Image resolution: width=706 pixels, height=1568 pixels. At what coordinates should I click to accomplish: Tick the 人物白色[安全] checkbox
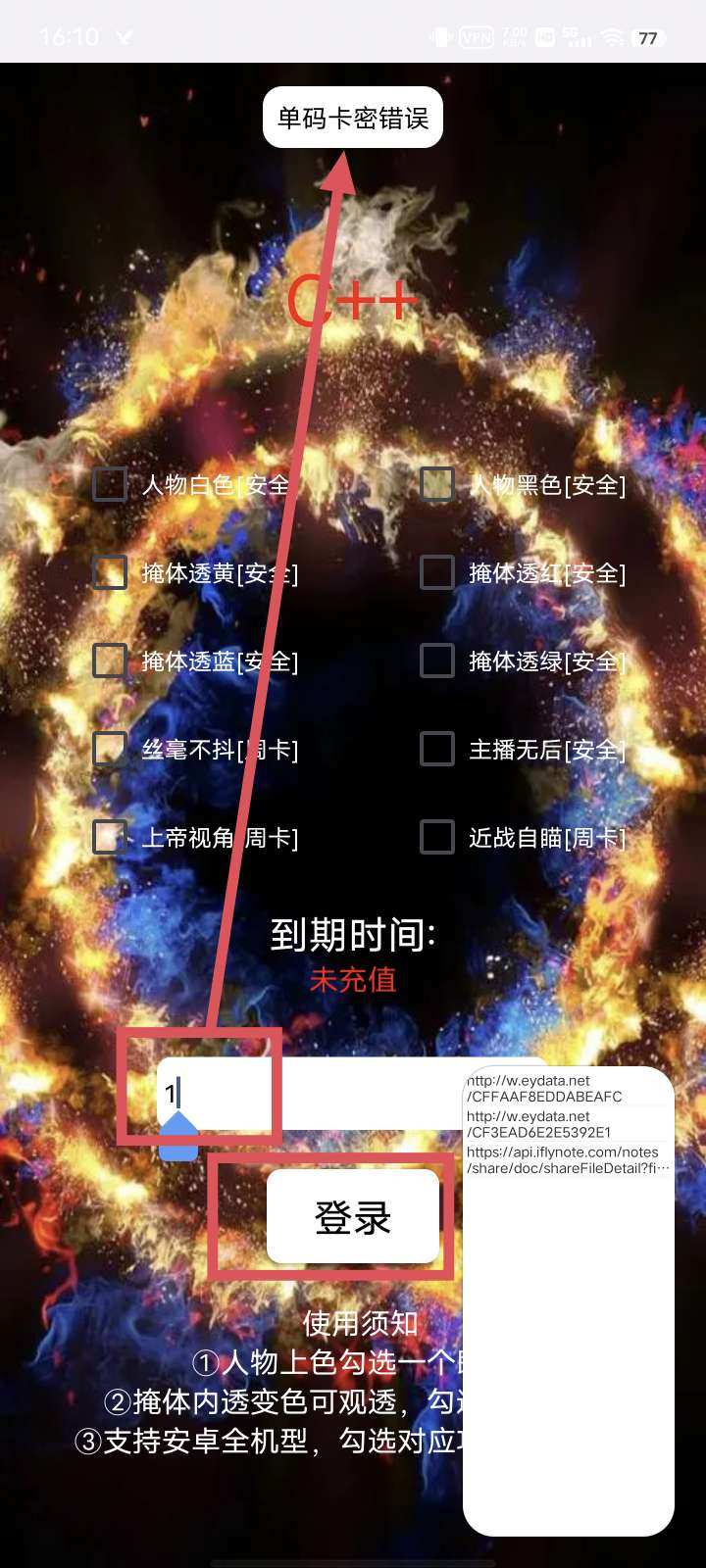pyautogui.click(x=110, y=484)
